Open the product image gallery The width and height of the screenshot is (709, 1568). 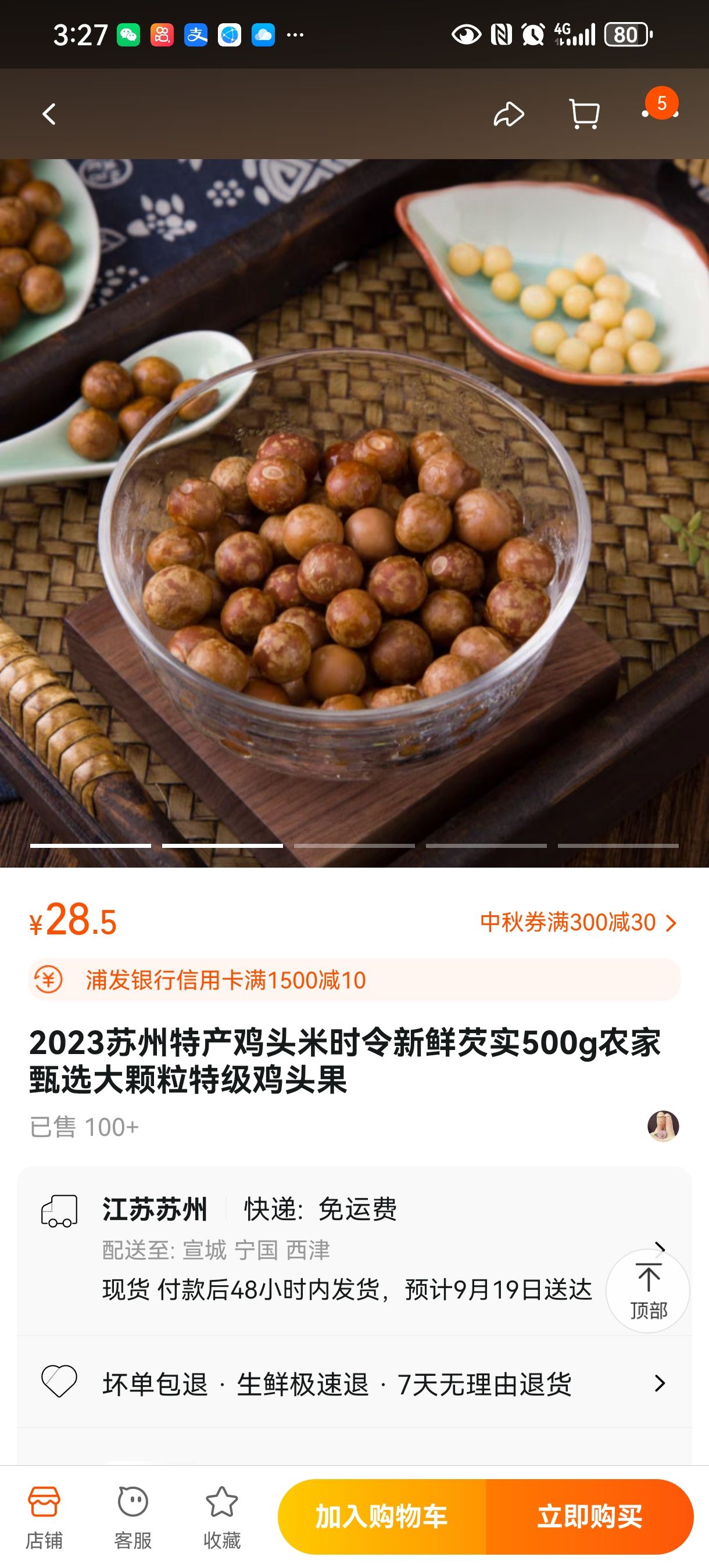(353, 511)
